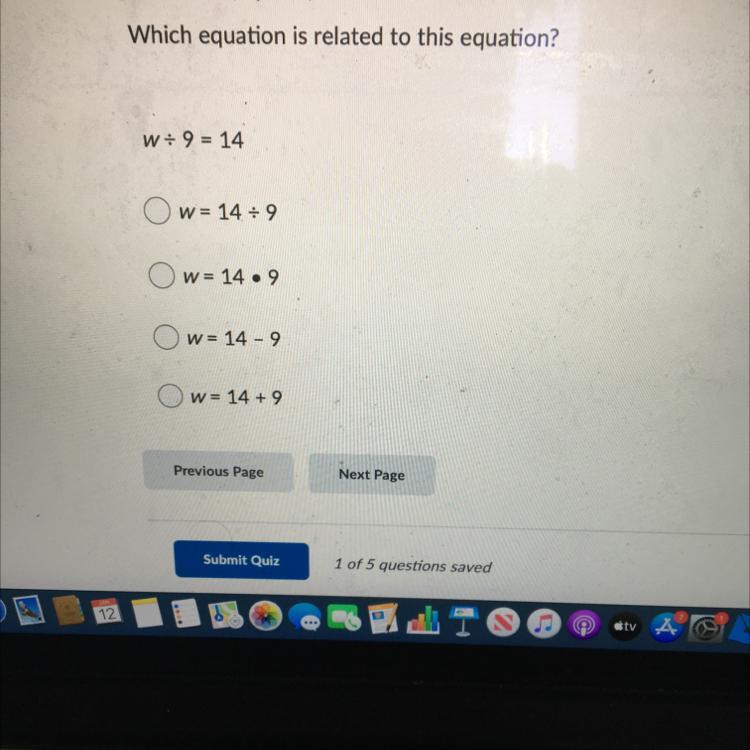This screenshot has width=750, height=750.
Task: Open the Calendar icon in the dock
Action: click(x=106, y=612)
